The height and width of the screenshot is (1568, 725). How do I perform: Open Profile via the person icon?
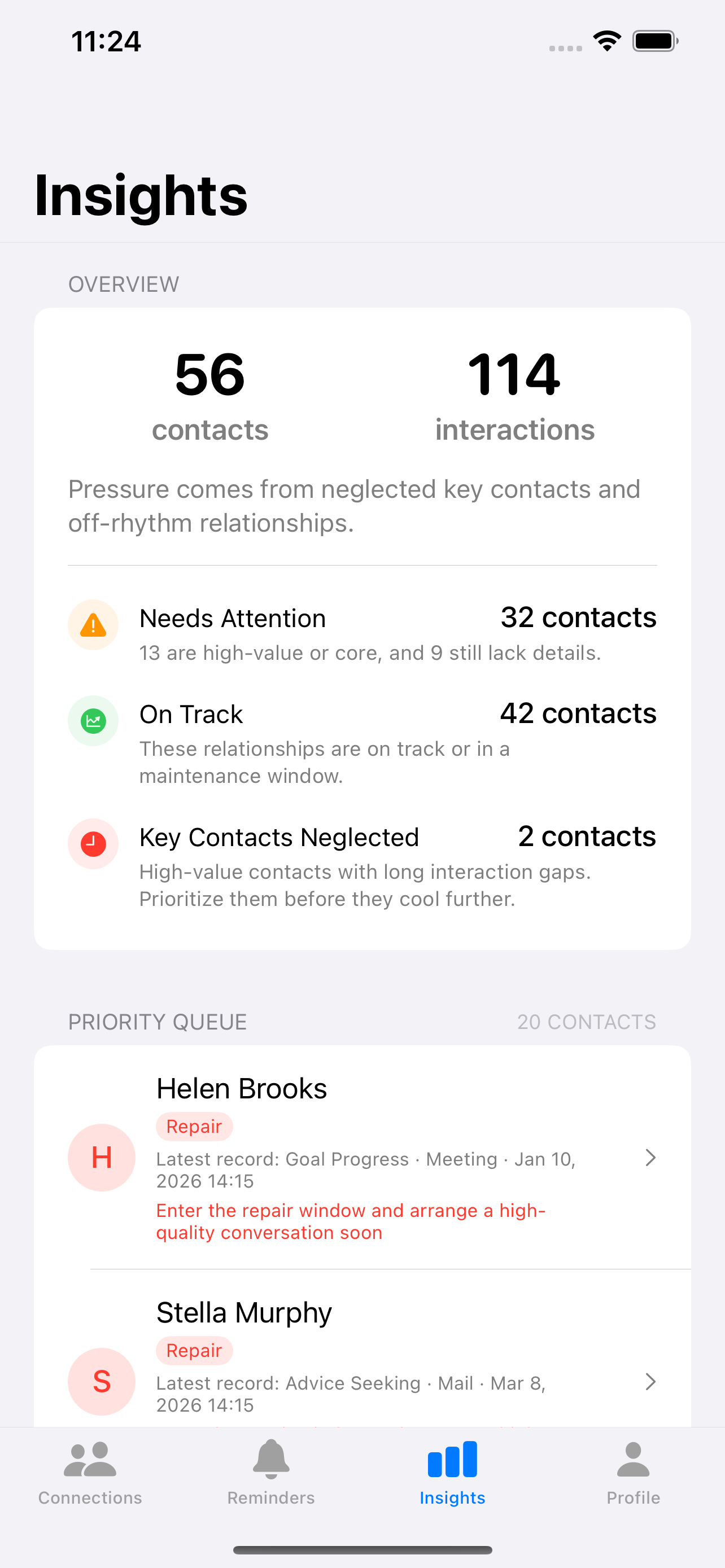[x=633, y=1460]
